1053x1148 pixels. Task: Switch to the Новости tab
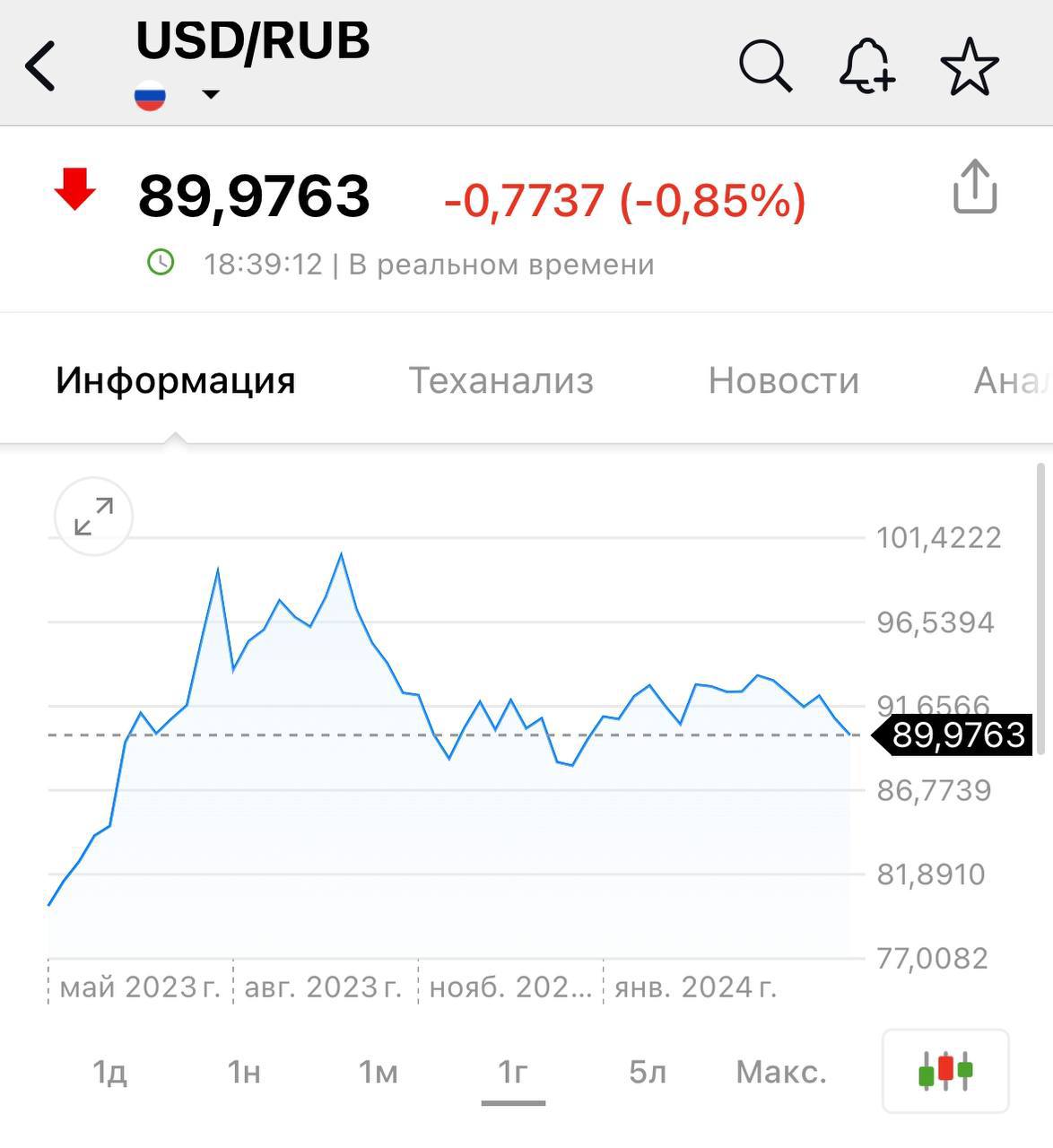point(783,380)
